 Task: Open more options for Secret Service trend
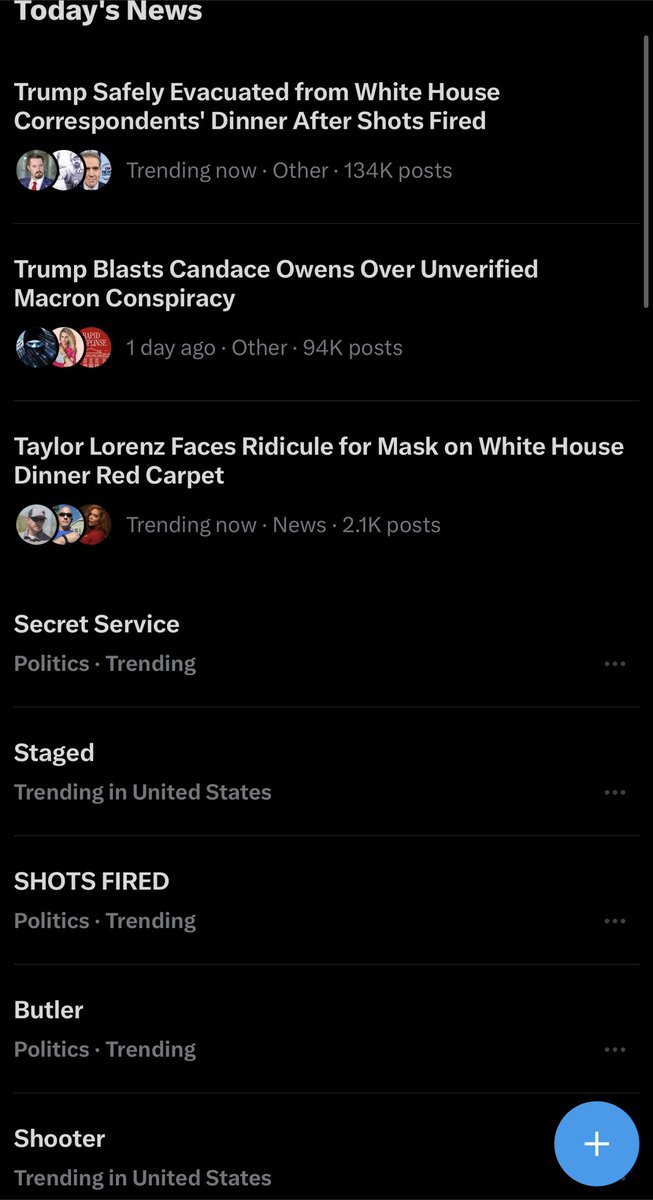click(615, 664)
